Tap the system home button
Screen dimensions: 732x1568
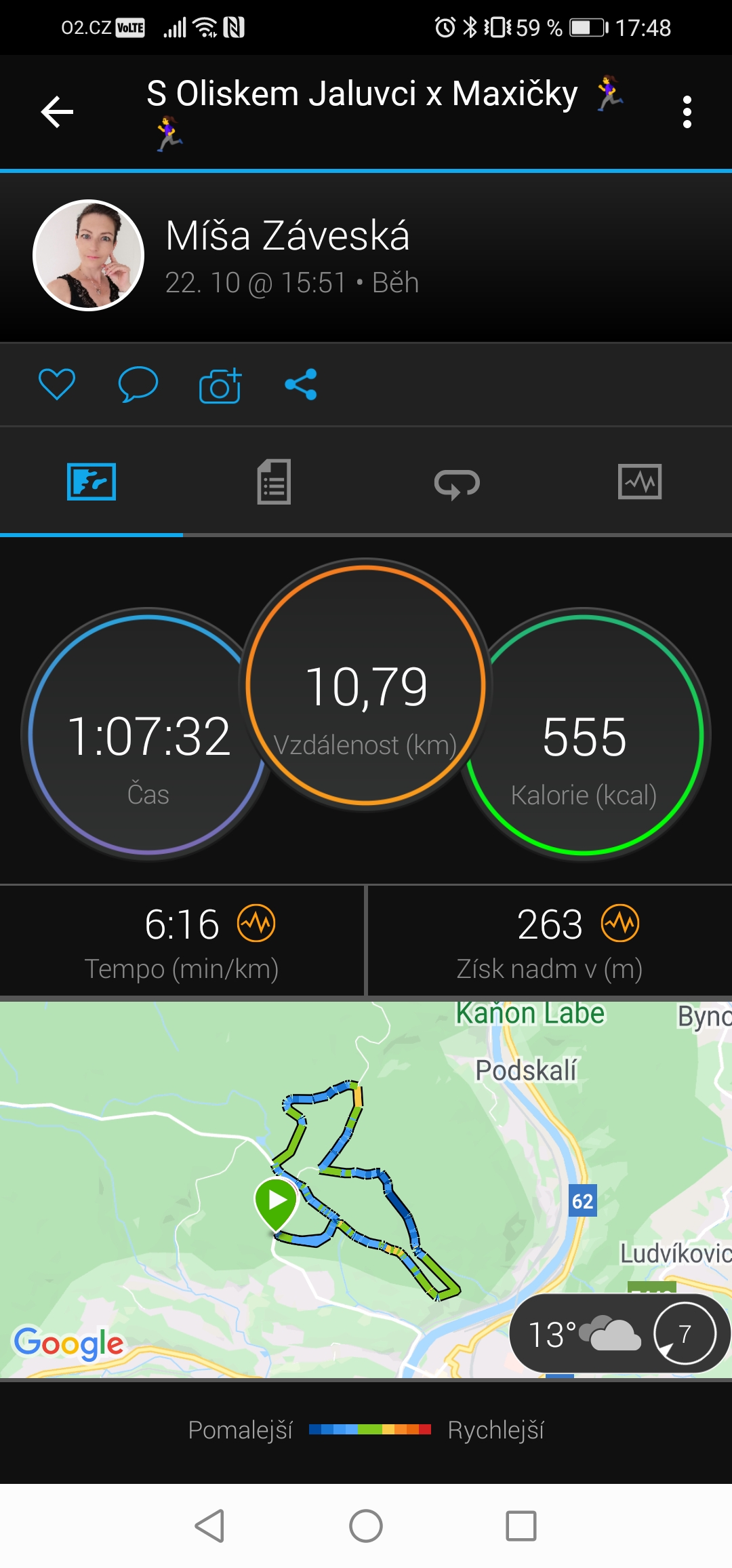[366, 1526]
